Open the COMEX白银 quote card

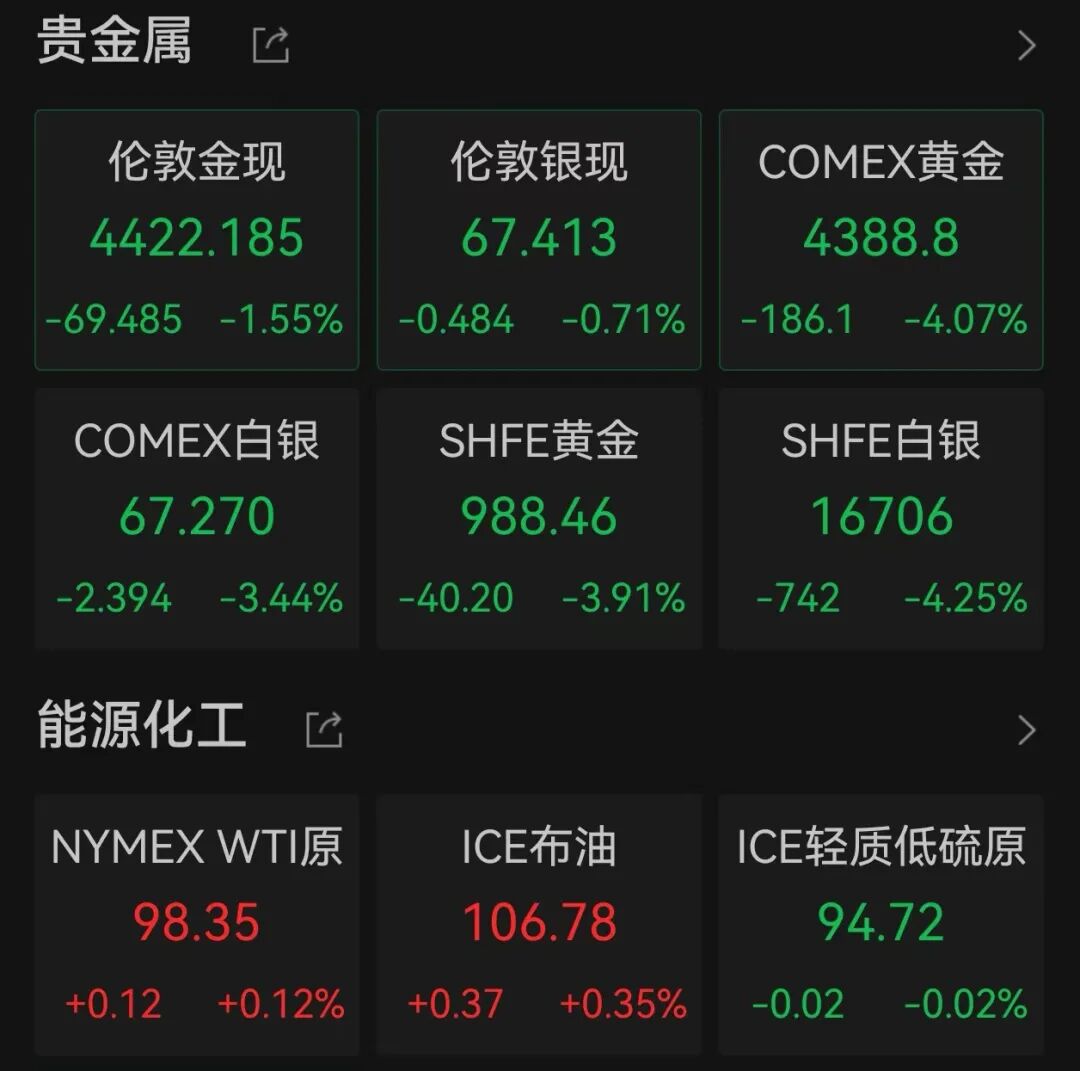(197, 518)
